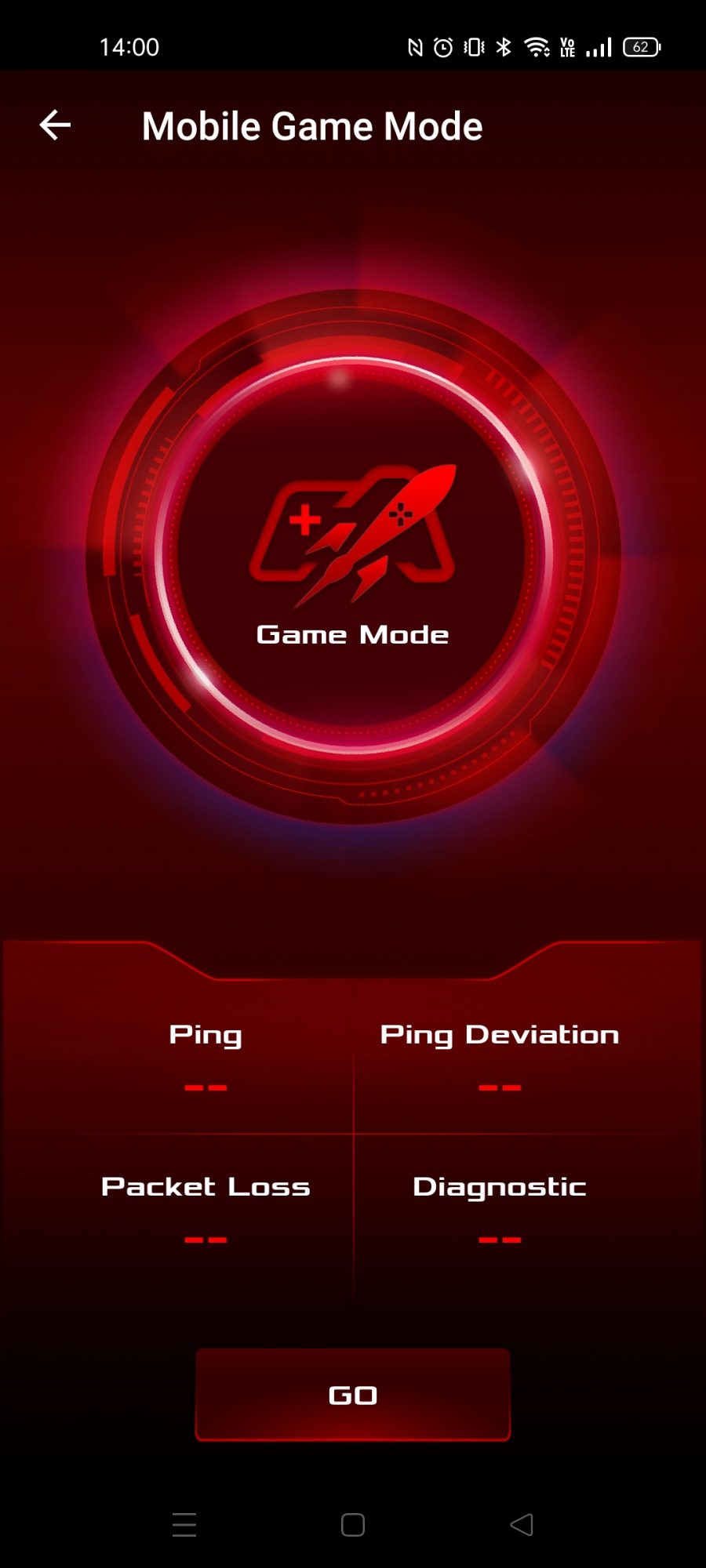Open recent apps from the navigation bar

(184, 1524)
